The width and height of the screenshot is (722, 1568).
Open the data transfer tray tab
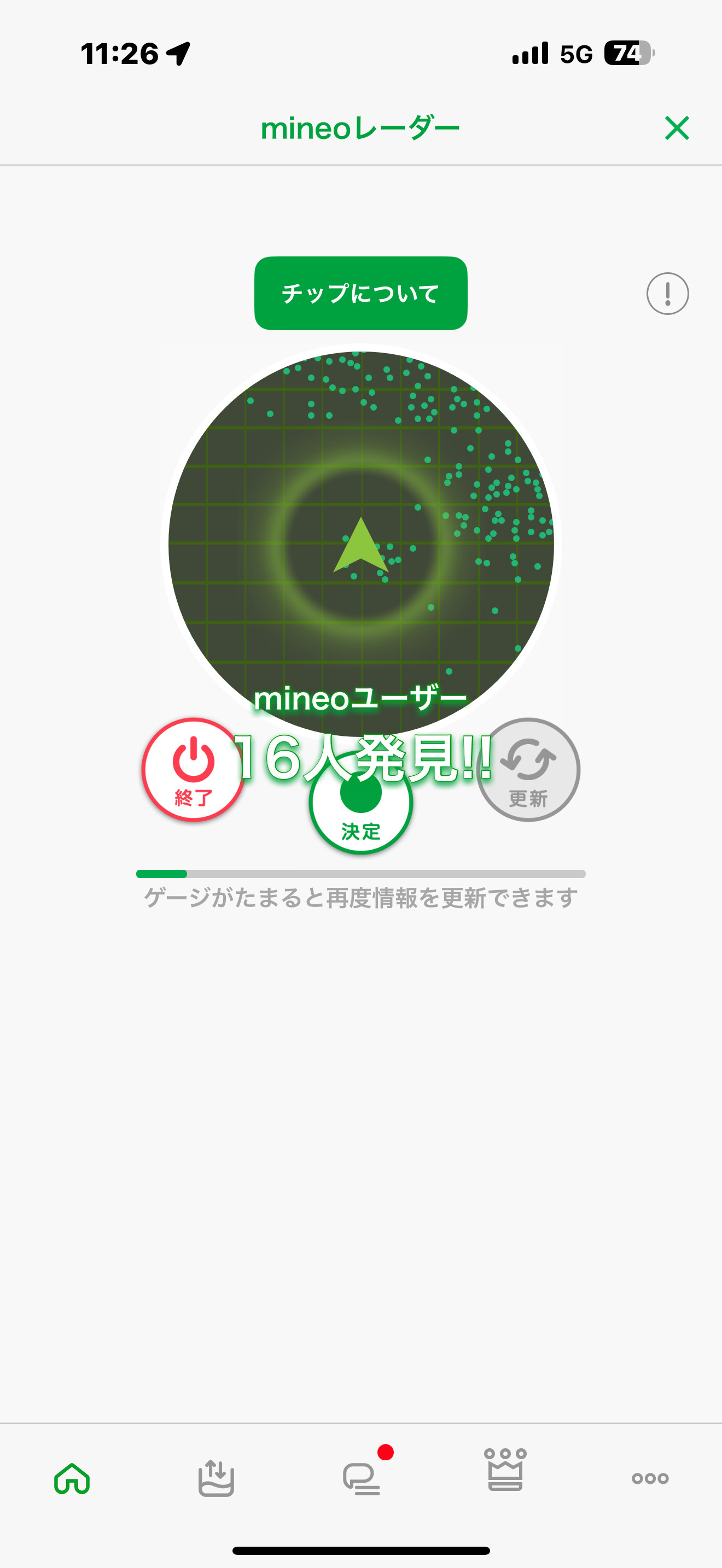216,1478
